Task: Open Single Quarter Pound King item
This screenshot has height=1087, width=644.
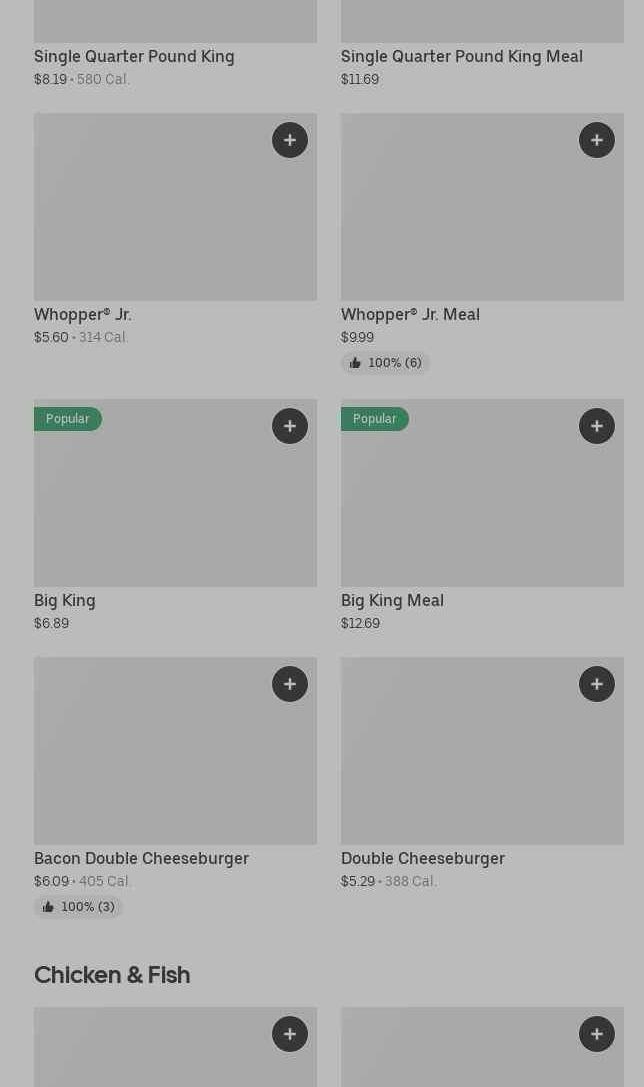Action: 134,56
